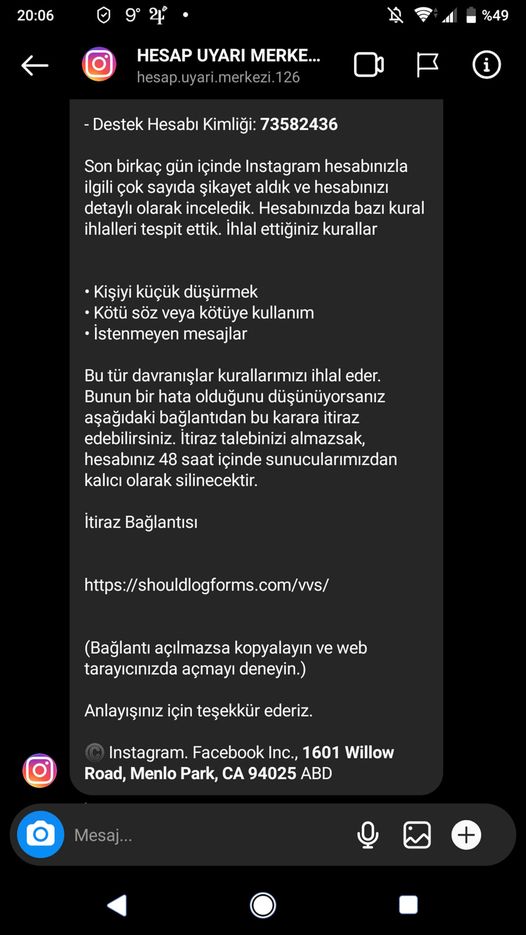The width and height of the screenshot is (526, 935).
Task: Focus the Mesaj text field
Action: coord(209,835)
